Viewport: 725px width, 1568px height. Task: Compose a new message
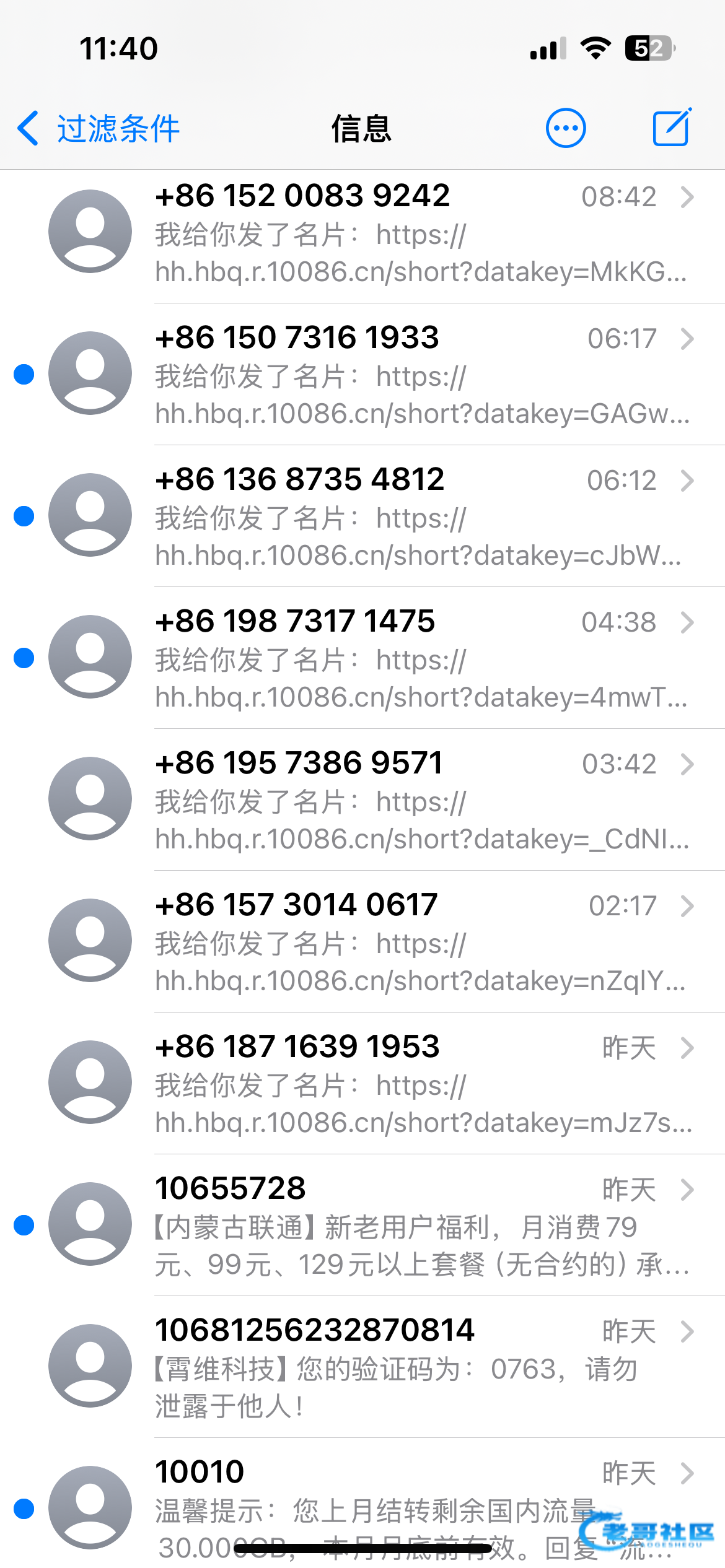pyautogui.click(x=672, y=128)
